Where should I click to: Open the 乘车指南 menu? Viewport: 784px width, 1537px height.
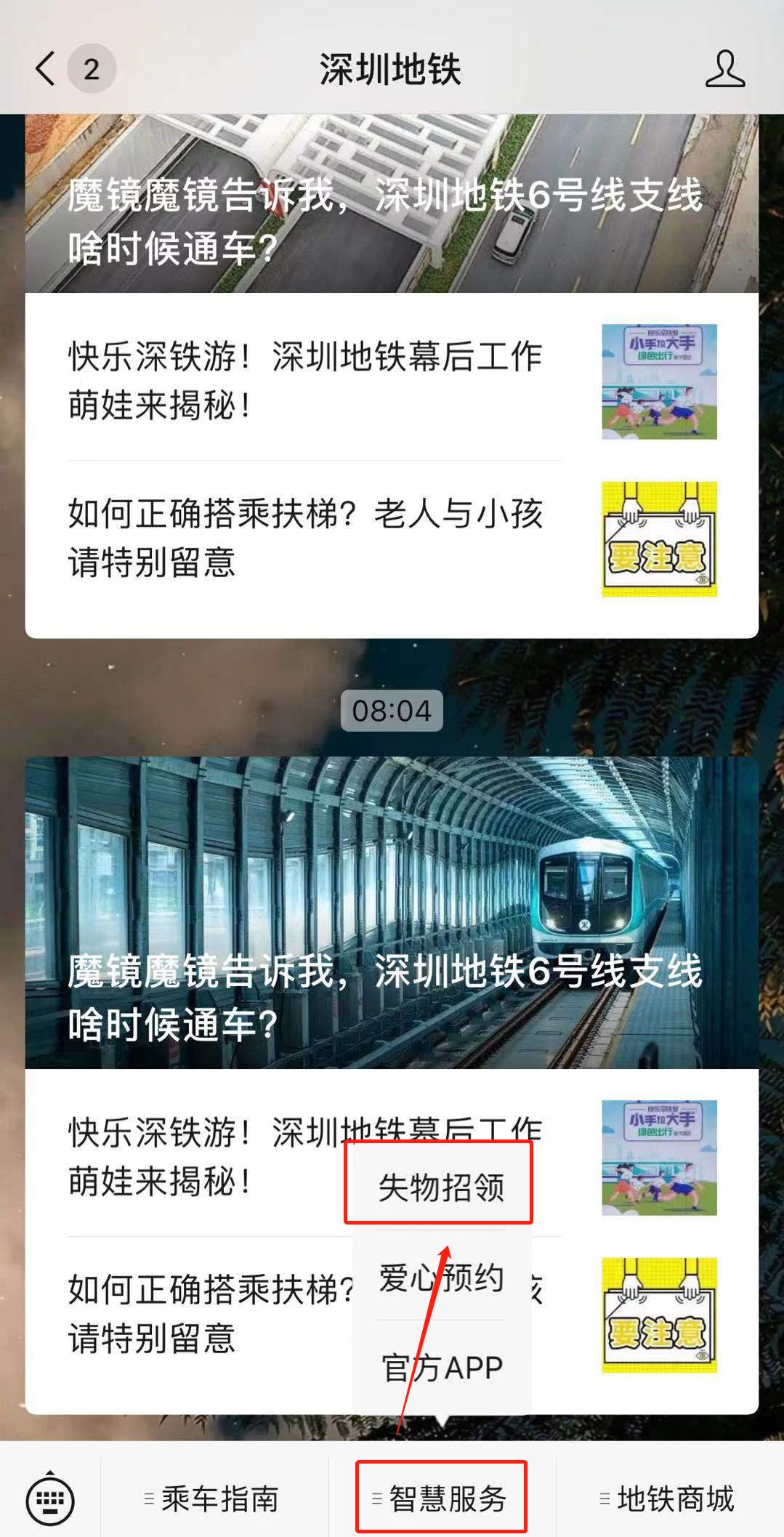coord(213,1498)
